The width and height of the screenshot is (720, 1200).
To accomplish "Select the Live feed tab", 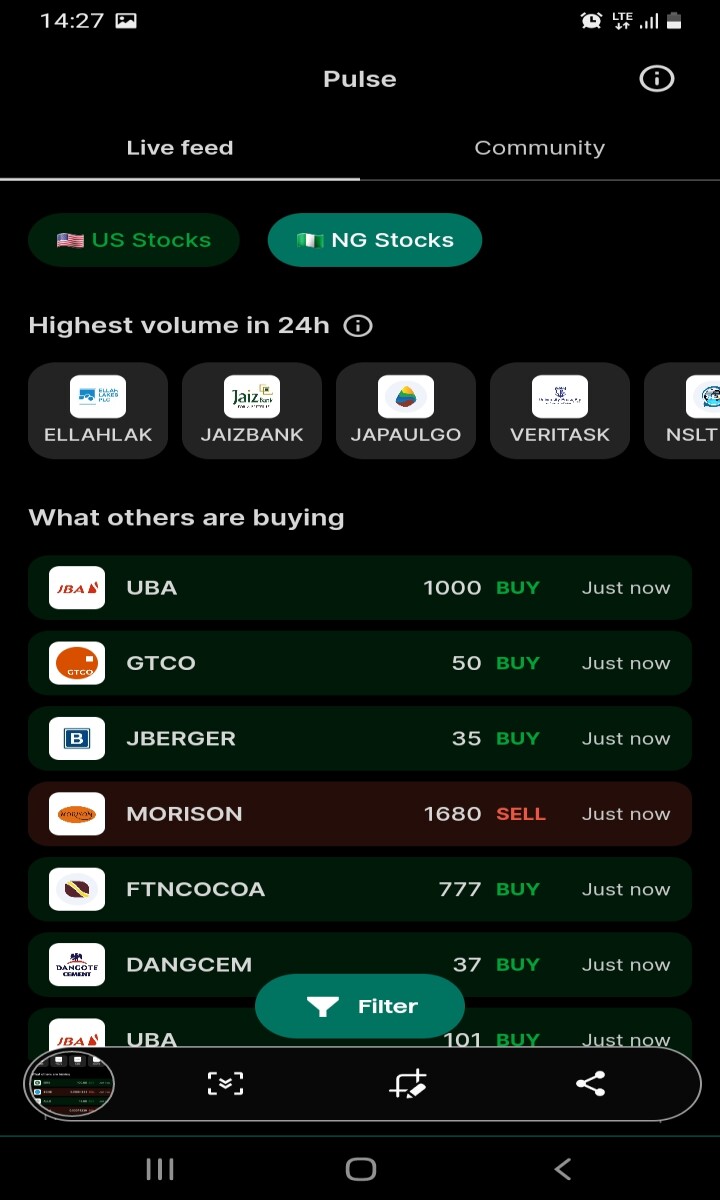I will pyautogui.click(x=180, y=148).
